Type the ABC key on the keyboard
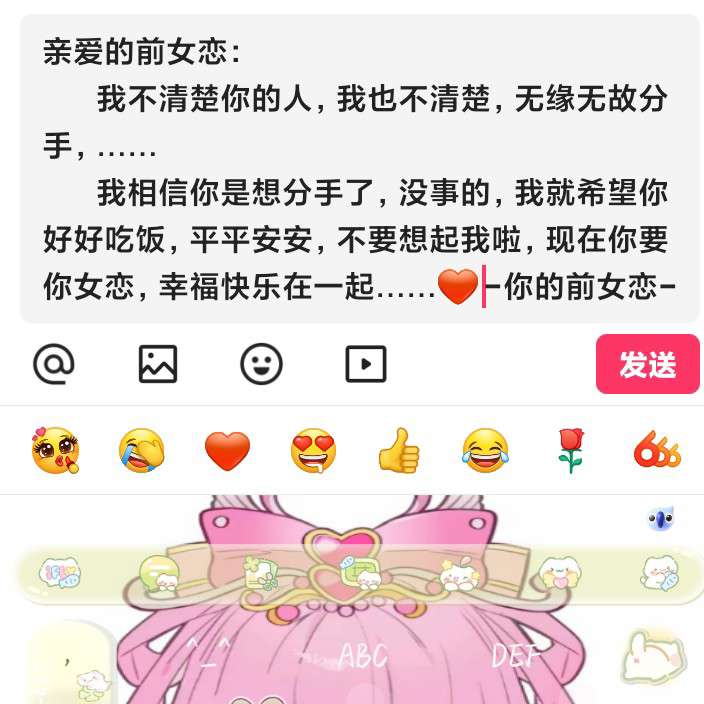This screenshot has width=704, height=704. [362, 656]
